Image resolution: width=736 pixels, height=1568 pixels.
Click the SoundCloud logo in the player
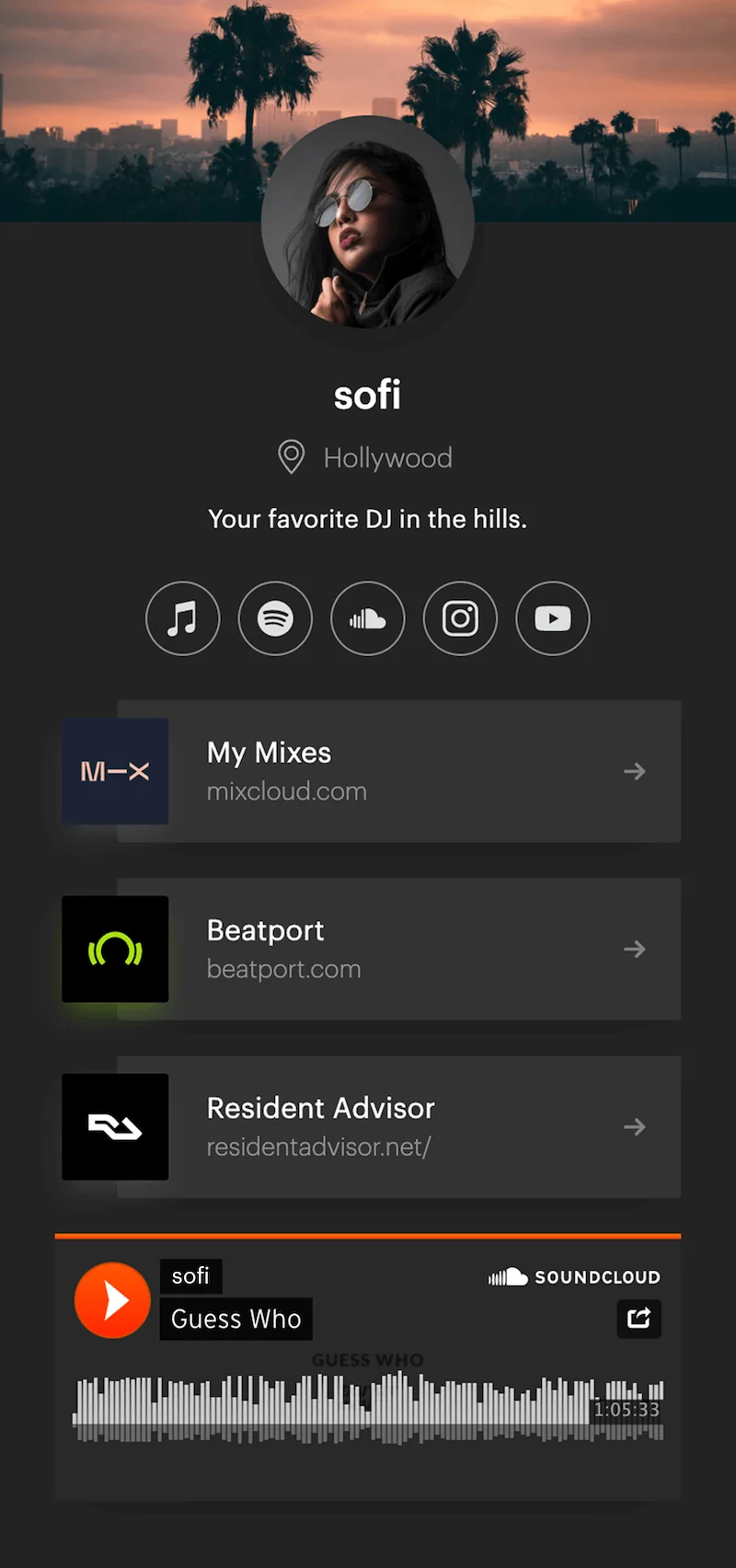click(573, 1276)
